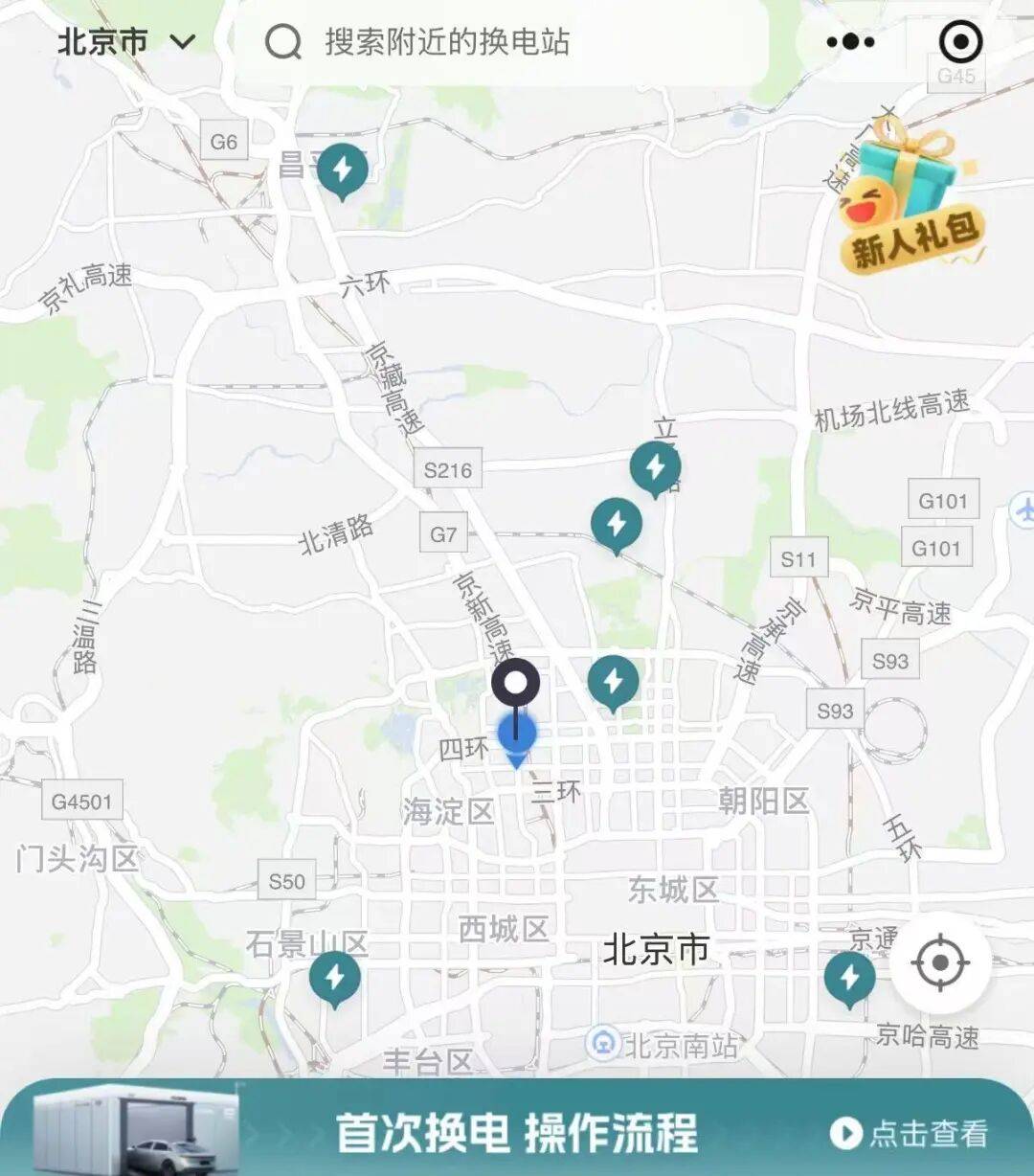Screen dimensions: 1034x1176
Task: Select the swap station near 石景山区
Action: point(334,978)
